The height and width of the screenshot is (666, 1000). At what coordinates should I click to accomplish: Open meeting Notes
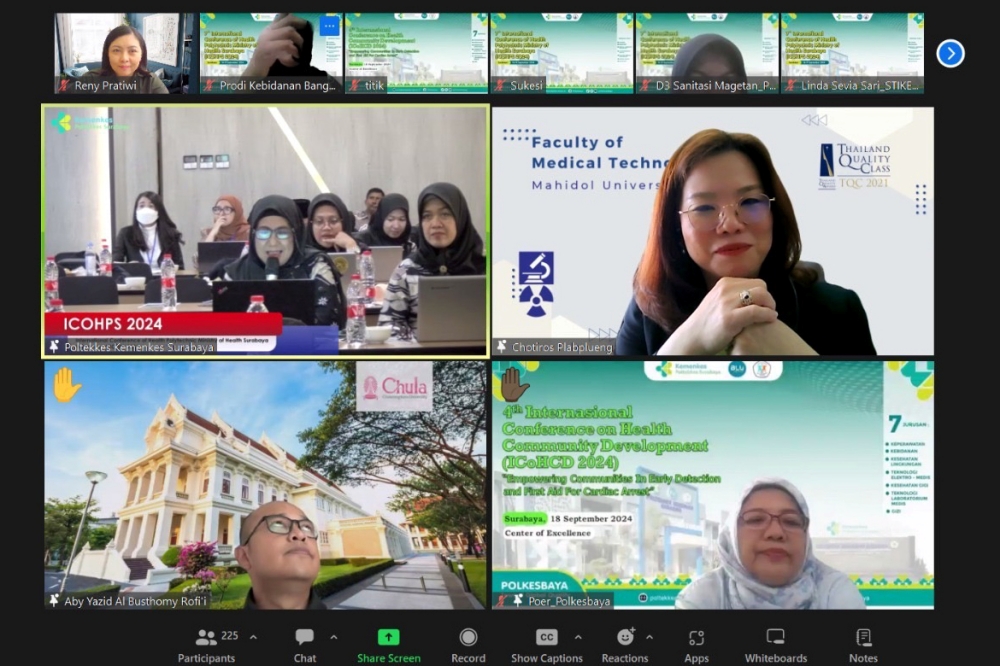[x=863, y=643]
